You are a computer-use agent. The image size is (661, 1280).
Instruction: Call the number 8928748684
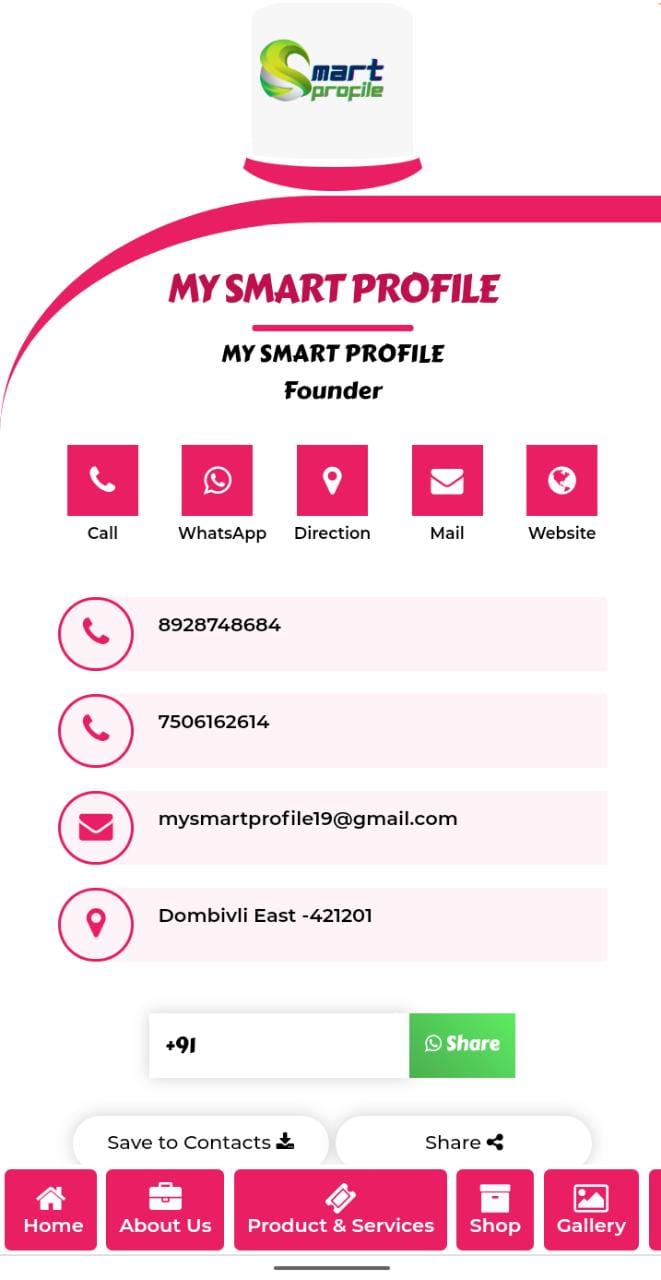219,626
